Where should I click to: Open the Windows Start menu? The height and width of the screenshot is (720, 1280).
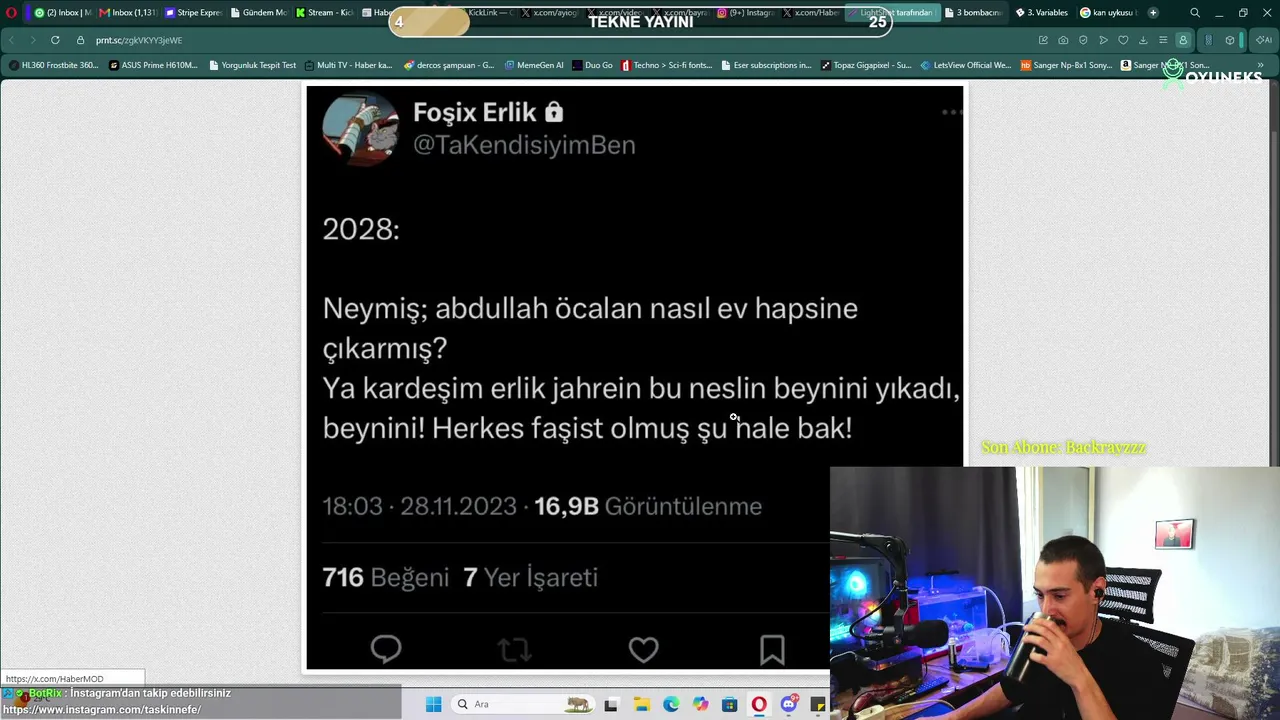[x=433, y=704]
